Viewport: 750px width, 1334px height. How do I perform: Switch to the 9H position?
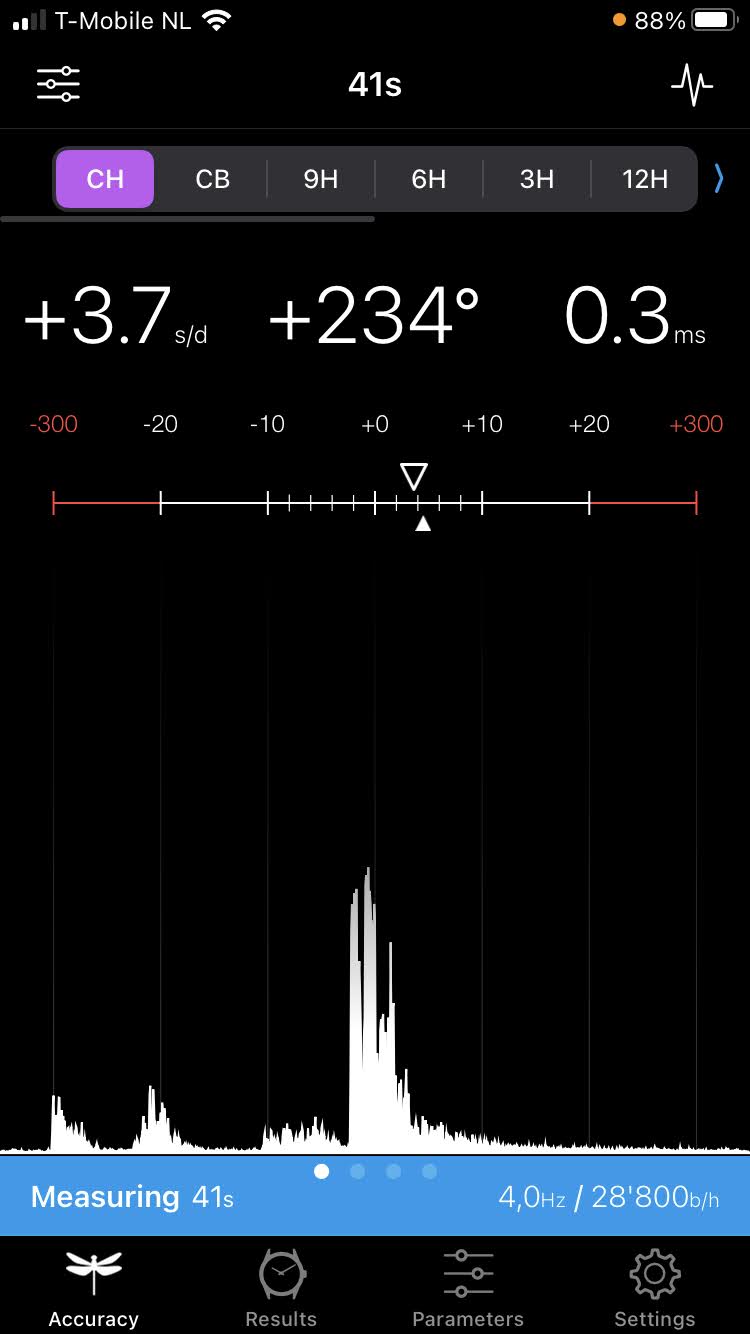(321, 179)
